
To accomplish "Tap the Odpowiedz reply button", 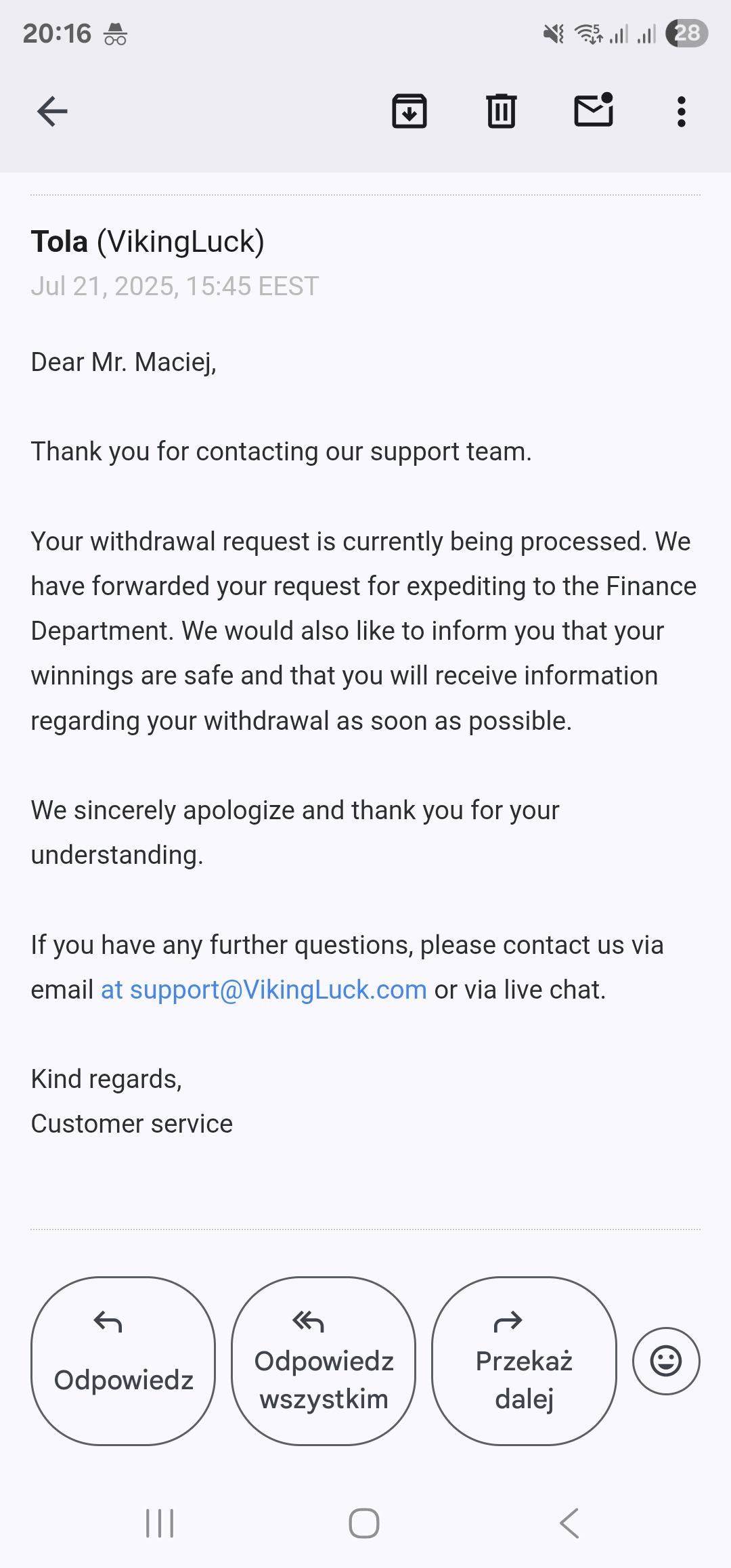I will point(123,1361).
